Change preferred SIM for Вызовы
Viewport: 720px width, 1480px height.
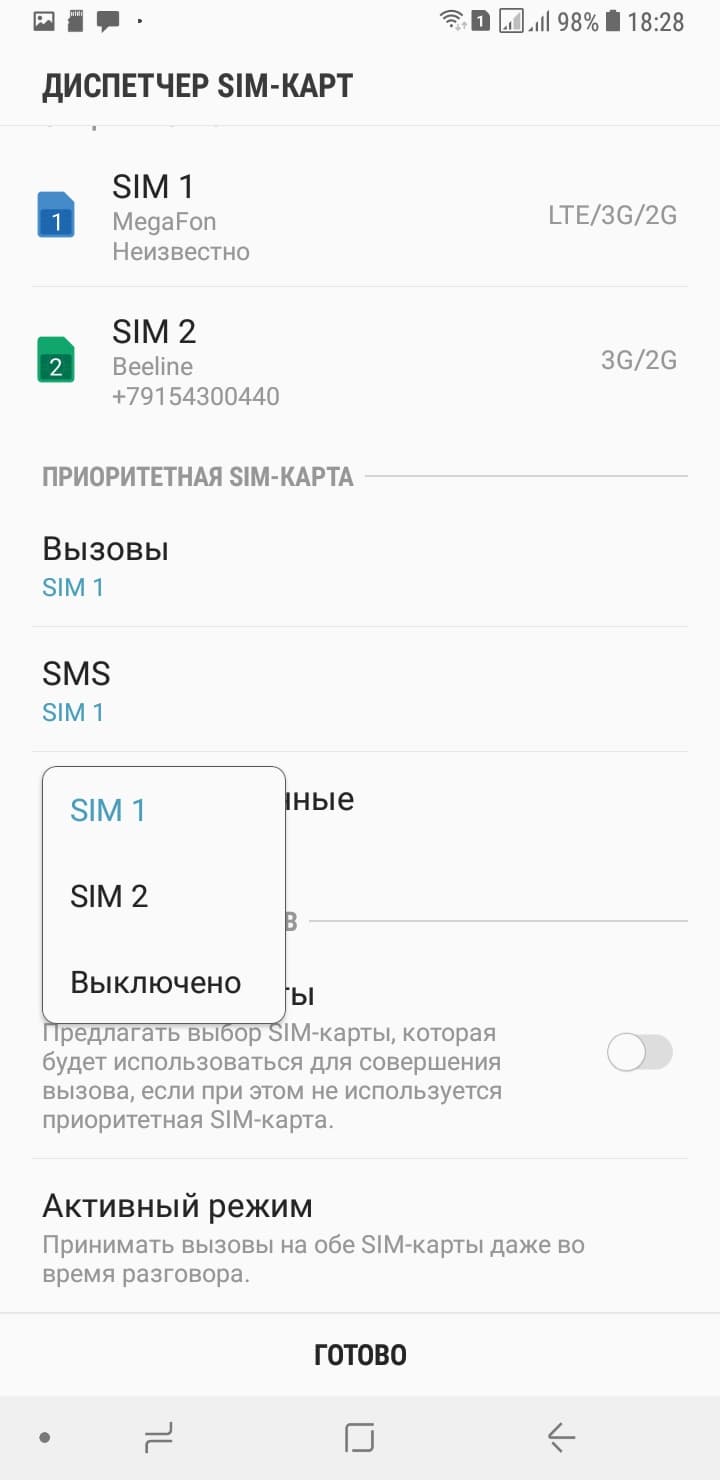coord(360,566)
